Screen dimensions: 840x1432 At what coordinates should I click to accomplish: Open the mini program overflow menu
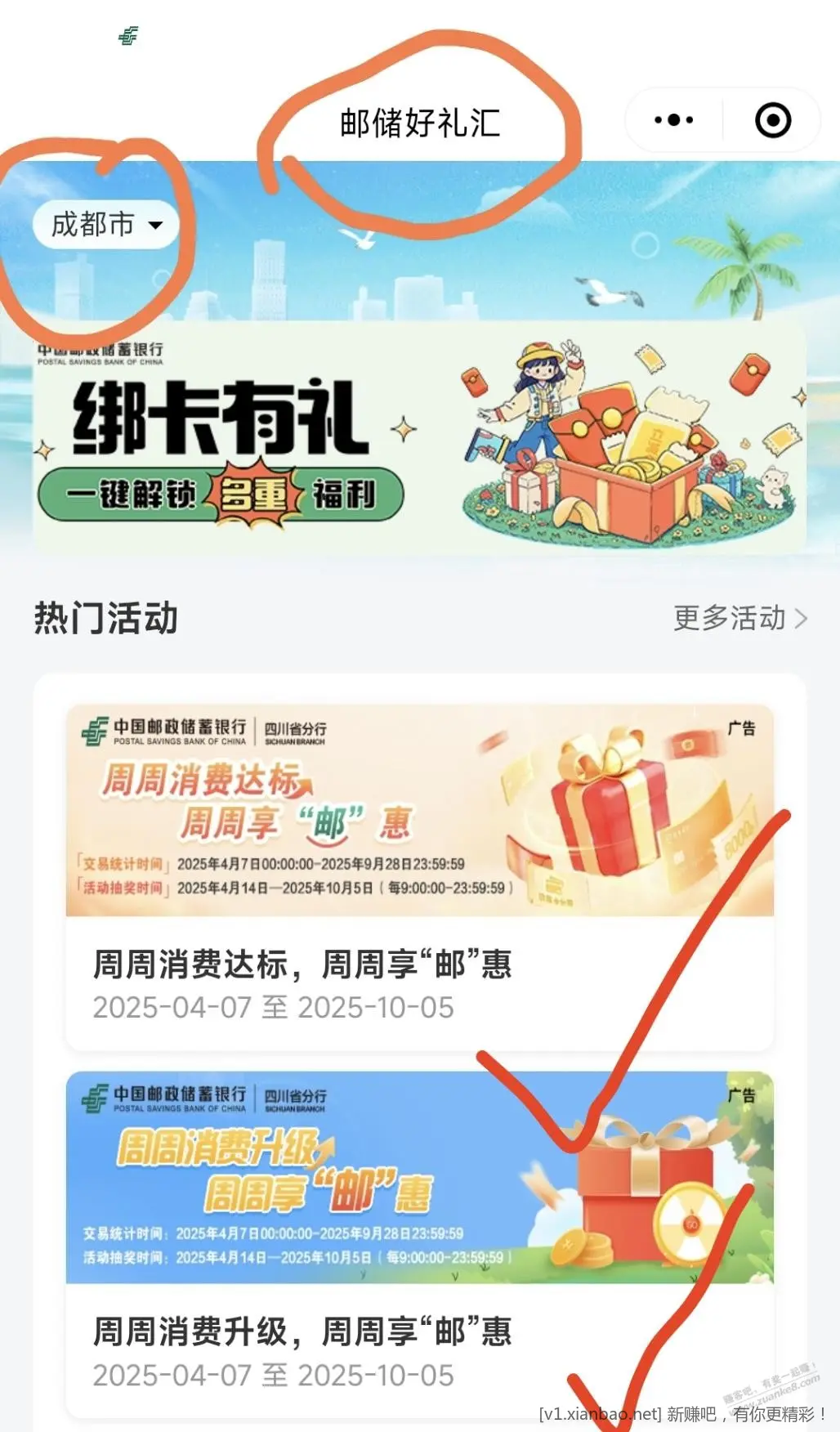coord(673,120)
